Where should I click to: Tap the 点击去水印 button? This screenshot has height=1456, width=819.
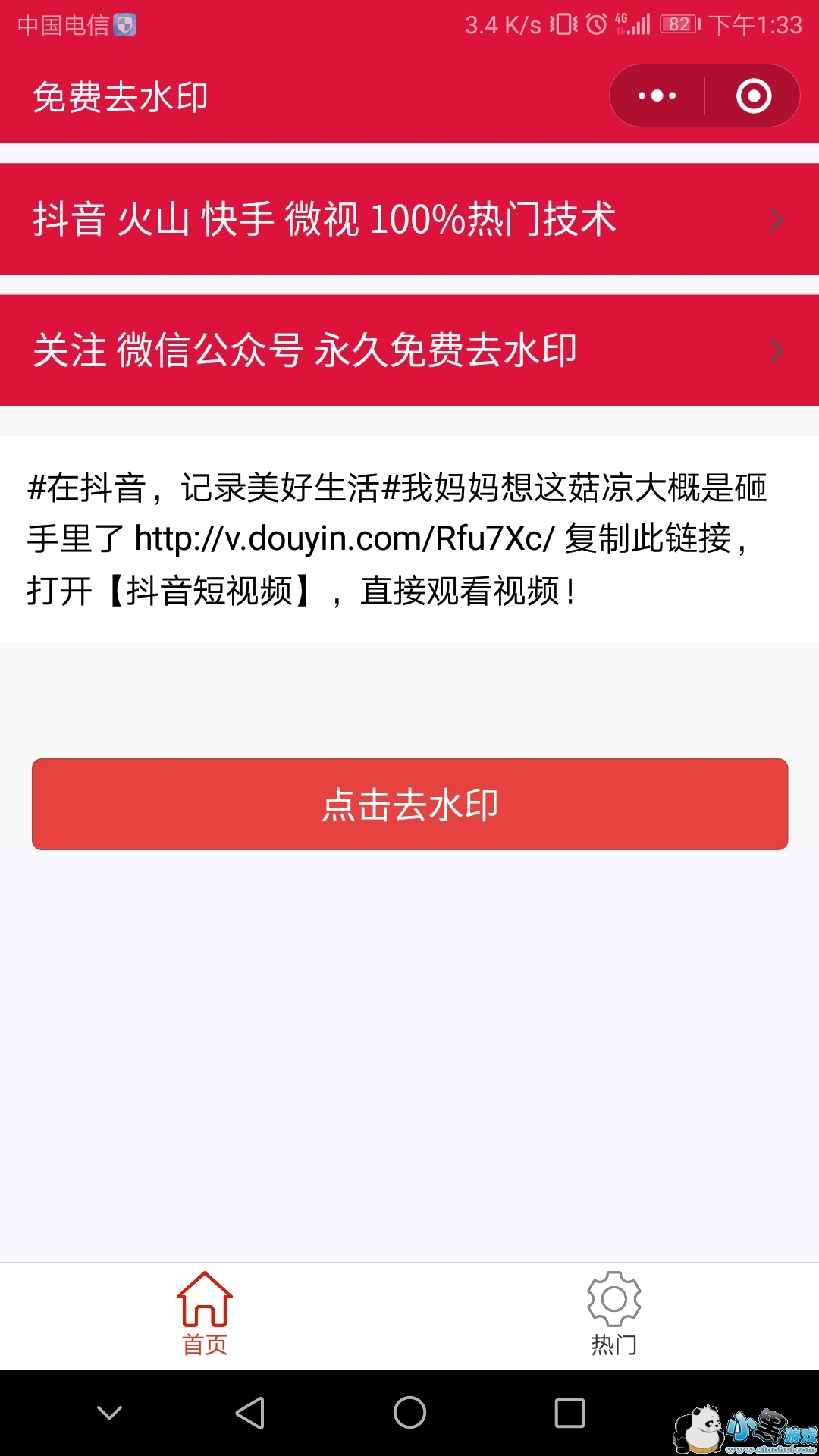pos(409,804)
